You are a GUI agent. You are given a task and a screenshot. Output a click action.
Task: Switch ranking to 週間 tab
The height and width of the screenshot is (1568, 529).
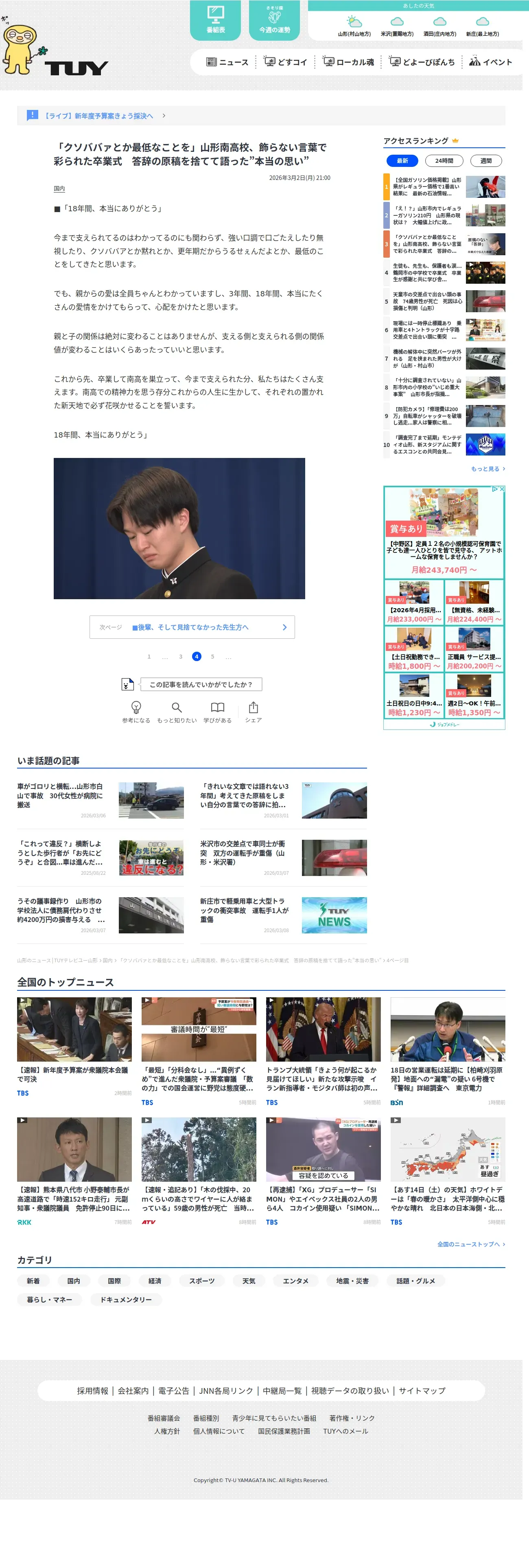(486, 161)
